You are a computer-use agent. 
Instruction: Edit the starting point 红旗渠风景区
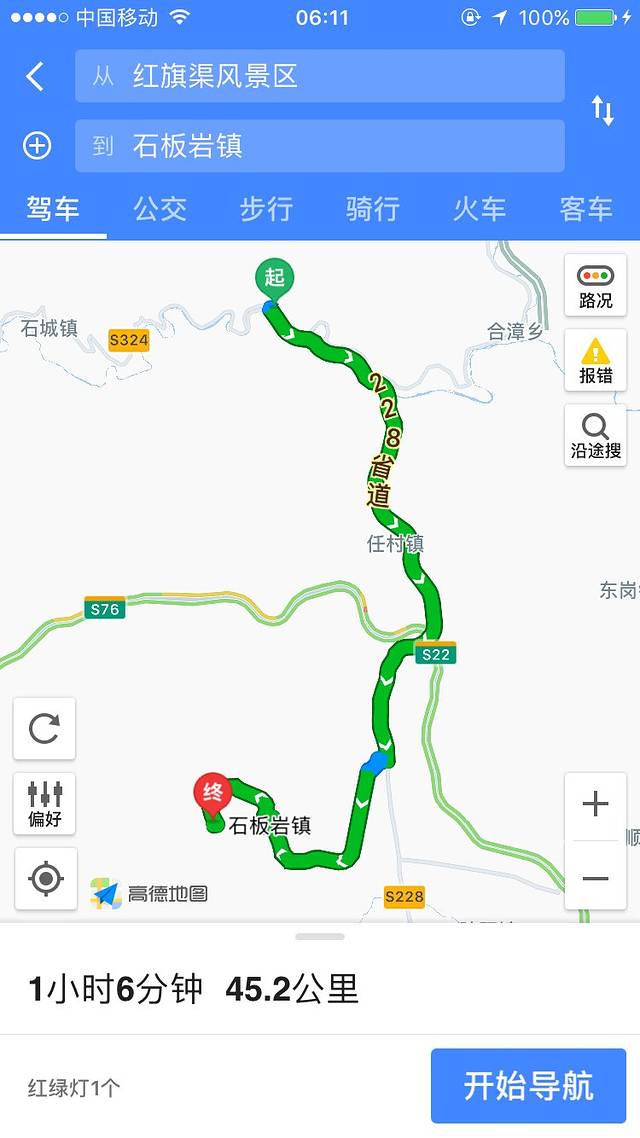click(x=320, y=77)
